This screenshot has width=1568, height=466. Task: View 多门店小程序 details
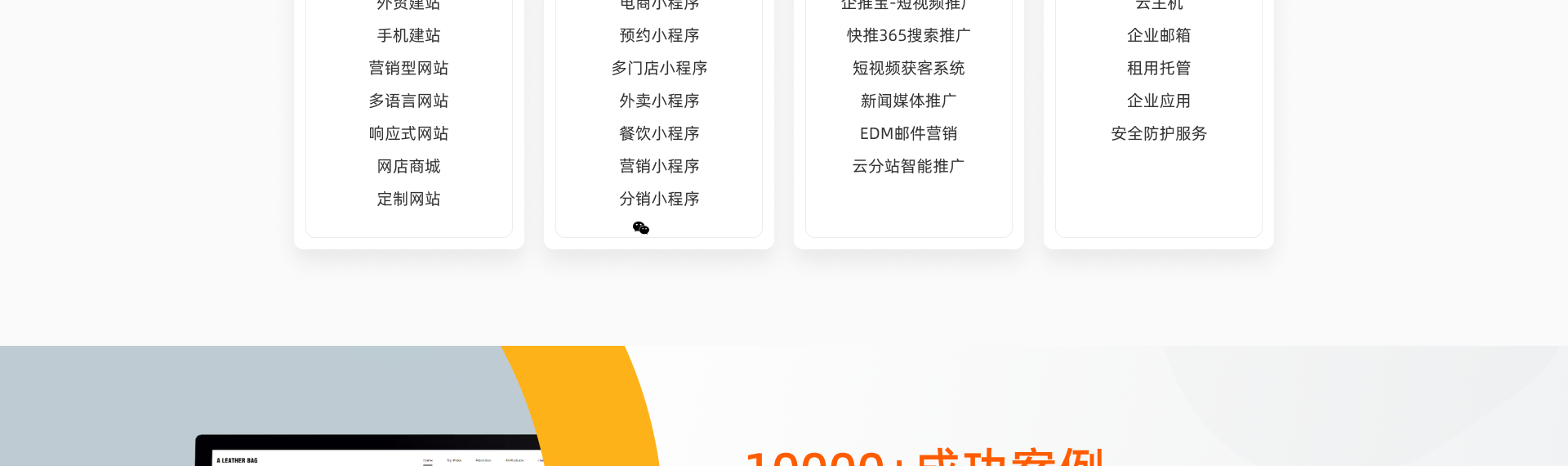(x=659, y=68)
